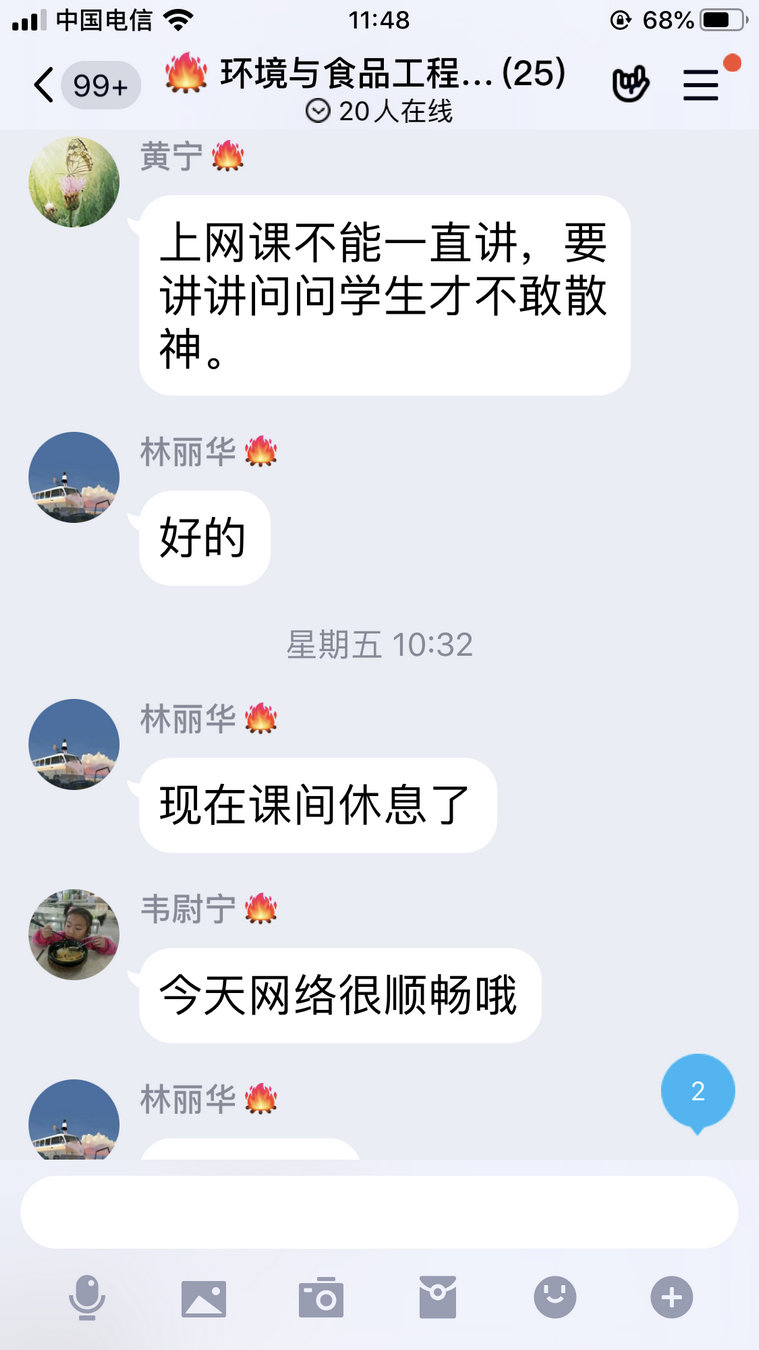Open 韦尉宁's profile avatar

(x=74, y=935)
